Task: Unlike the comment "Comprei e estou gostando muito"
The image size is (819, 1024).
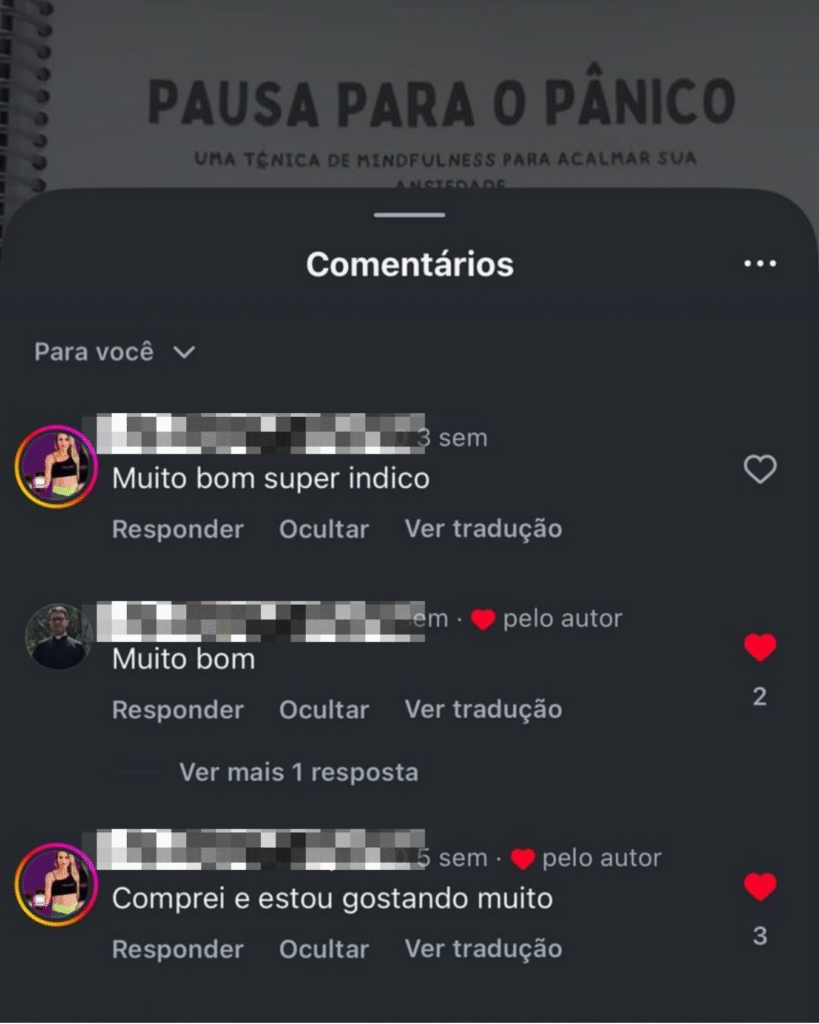Action: point(760,887)
